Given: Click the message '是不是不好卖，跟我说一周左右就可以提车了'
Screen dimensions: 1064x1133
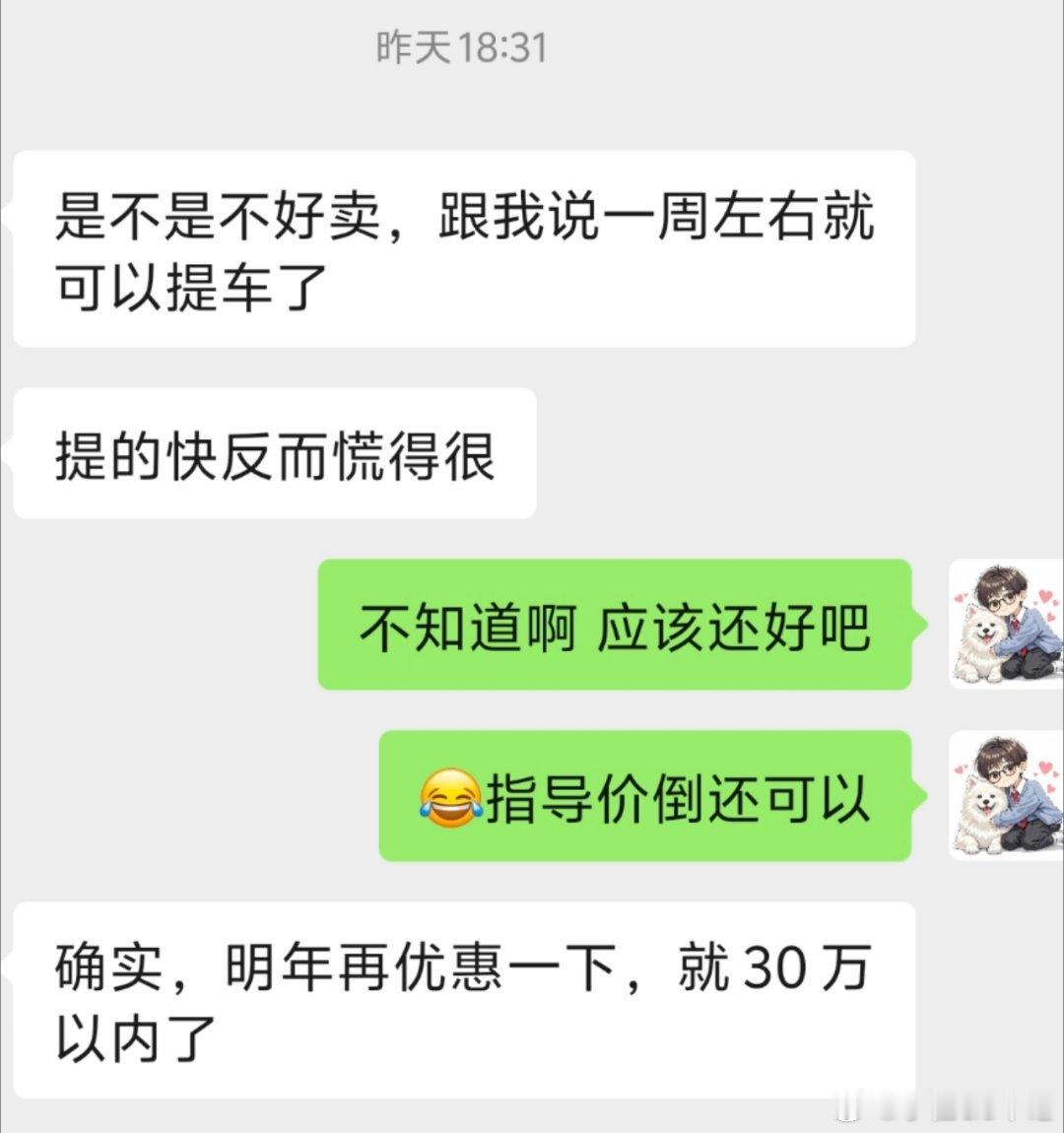Looking at the screenshot, I should 463,249.
